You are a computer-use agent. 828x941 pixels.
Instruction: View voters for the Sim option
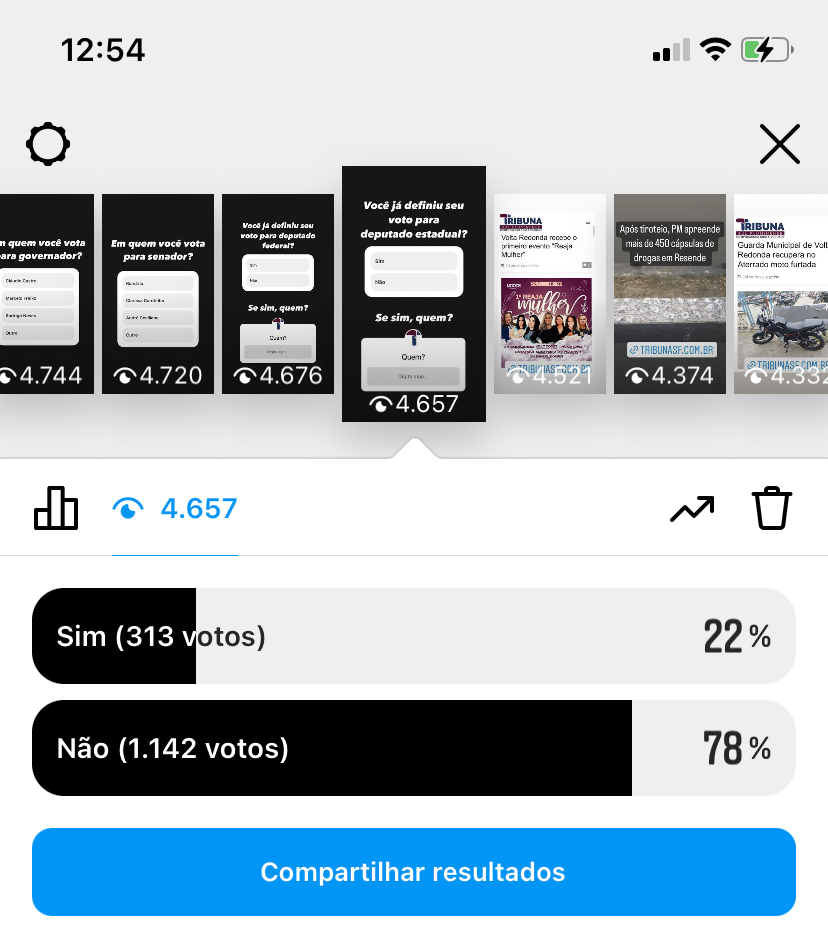click(413, 636)
